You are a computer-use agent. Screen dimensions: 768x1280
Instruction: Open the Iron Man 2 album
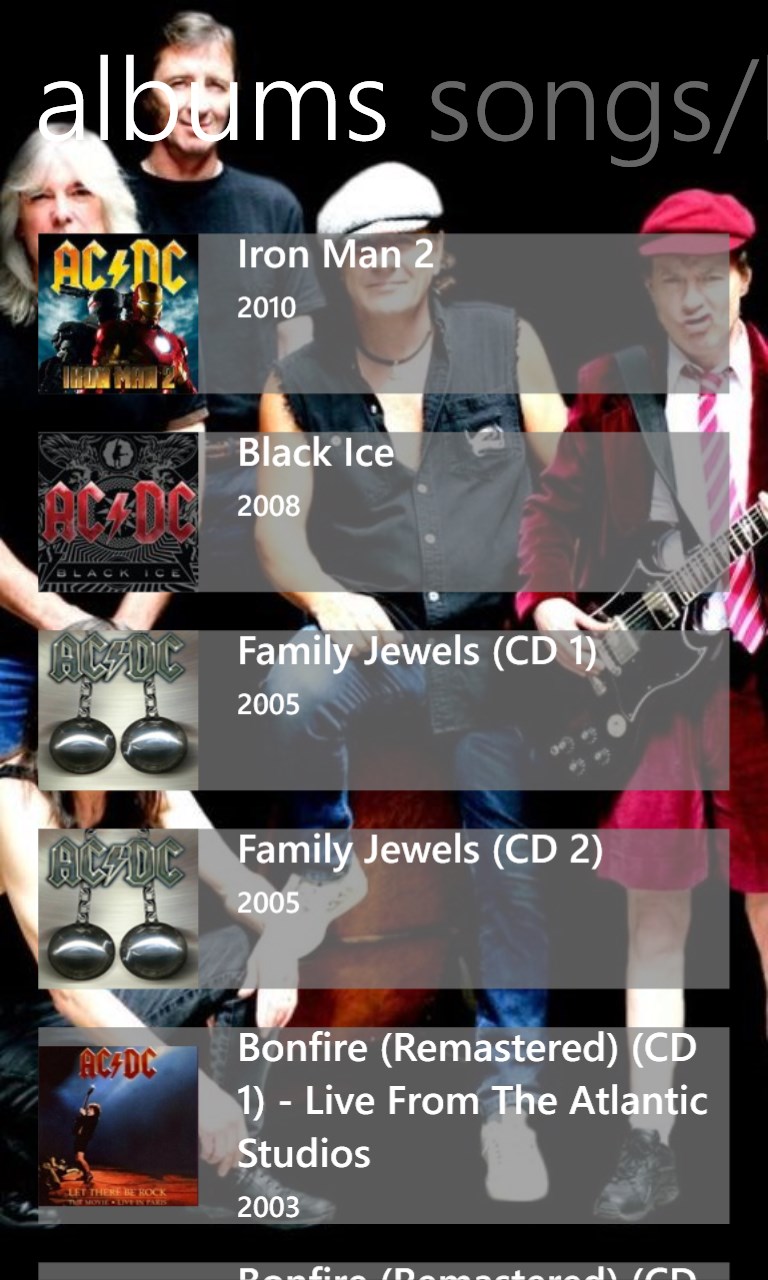tap(383, 313)
